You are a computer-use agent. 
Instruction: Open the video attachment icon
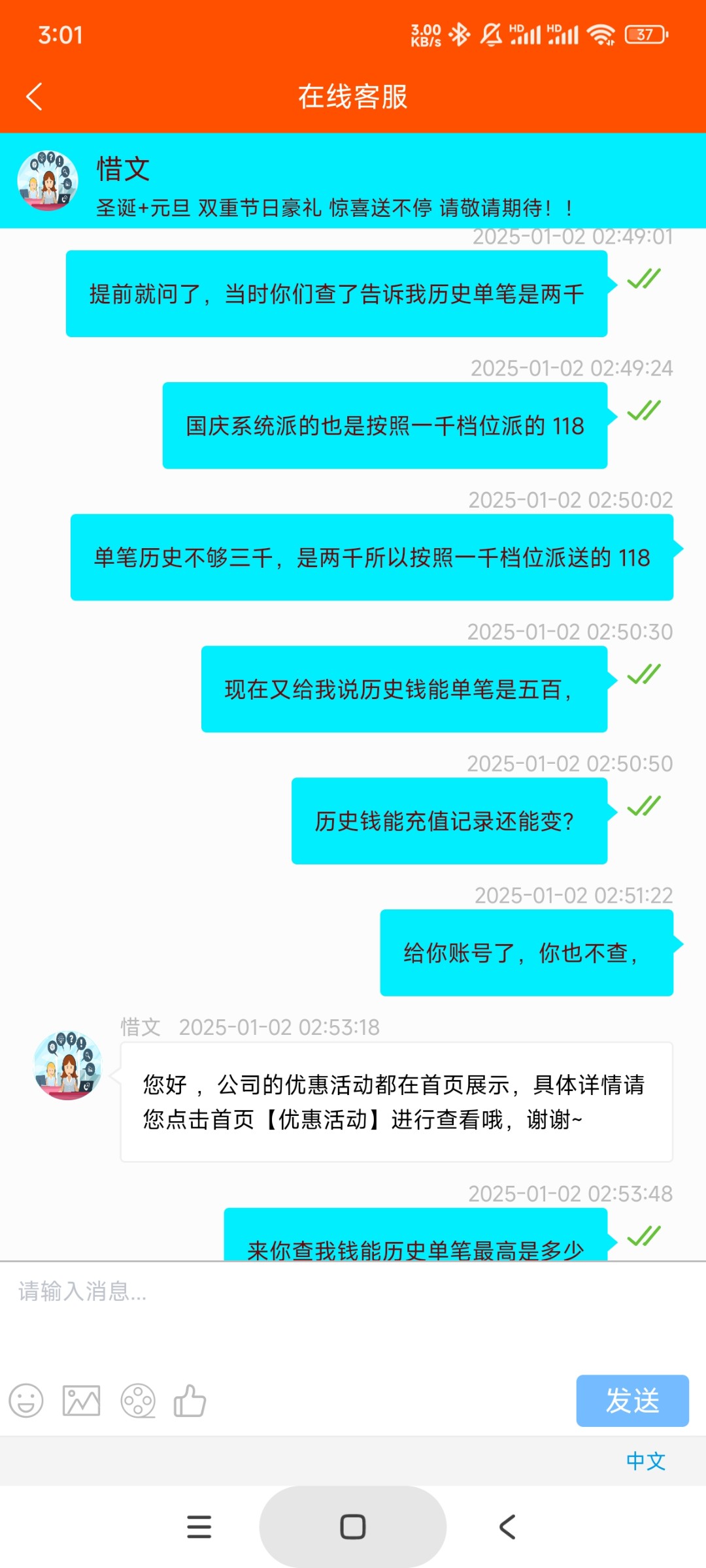[138, 1401]
